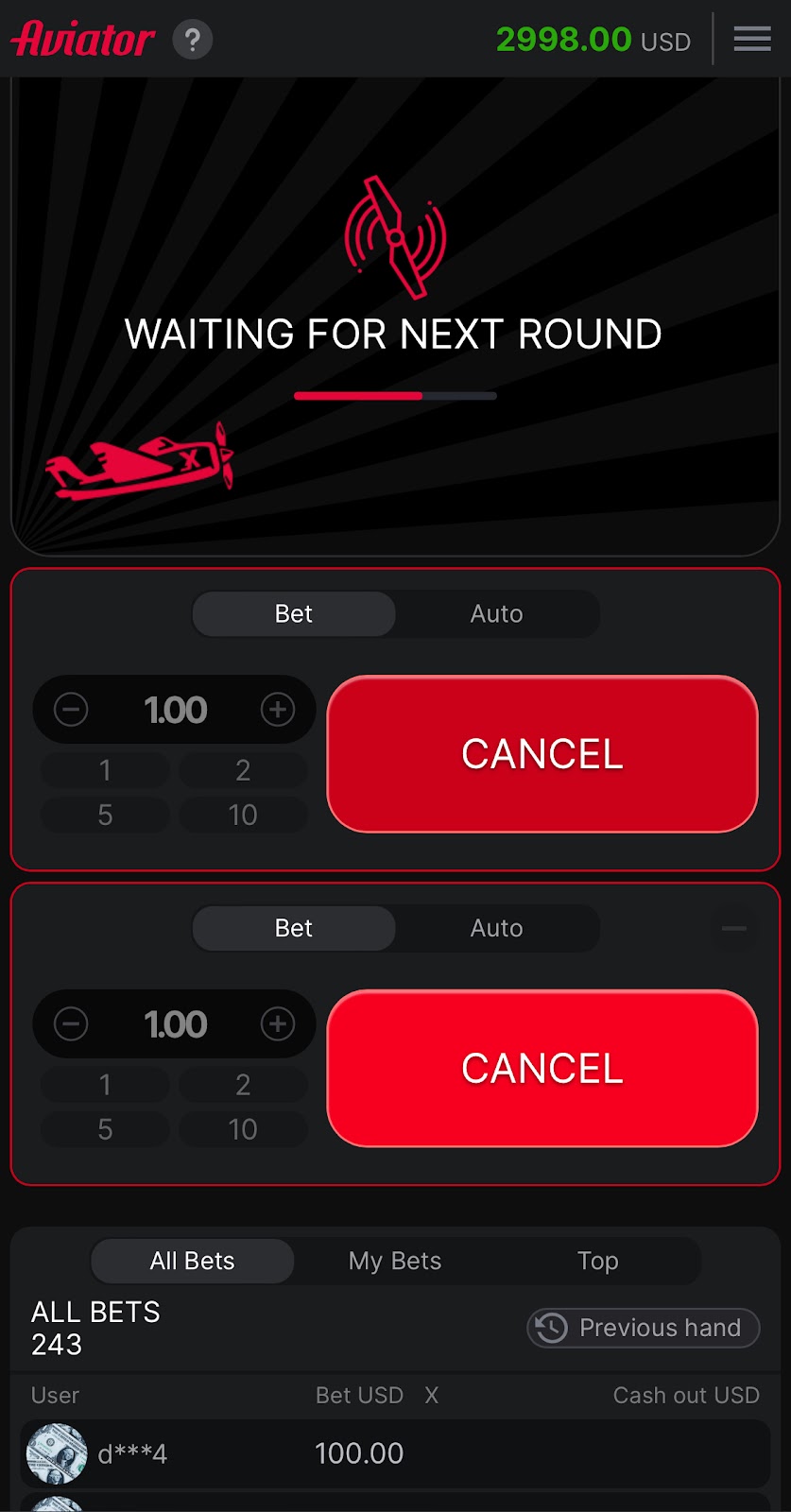Increase second bet amount with plus
The width and height of the screenshot is (791, 1512).
click(x=278, y=1024)
